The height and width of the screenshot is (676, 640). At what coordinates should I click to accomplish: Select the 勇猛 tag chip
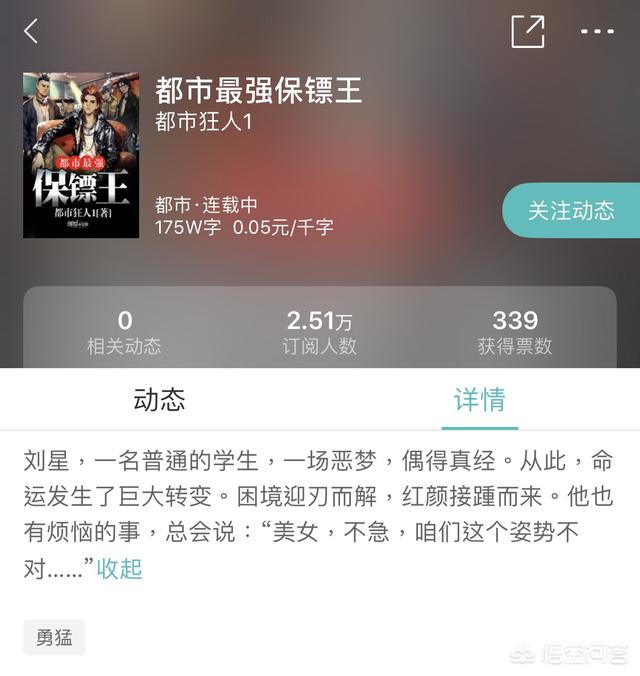click(54, 637)
